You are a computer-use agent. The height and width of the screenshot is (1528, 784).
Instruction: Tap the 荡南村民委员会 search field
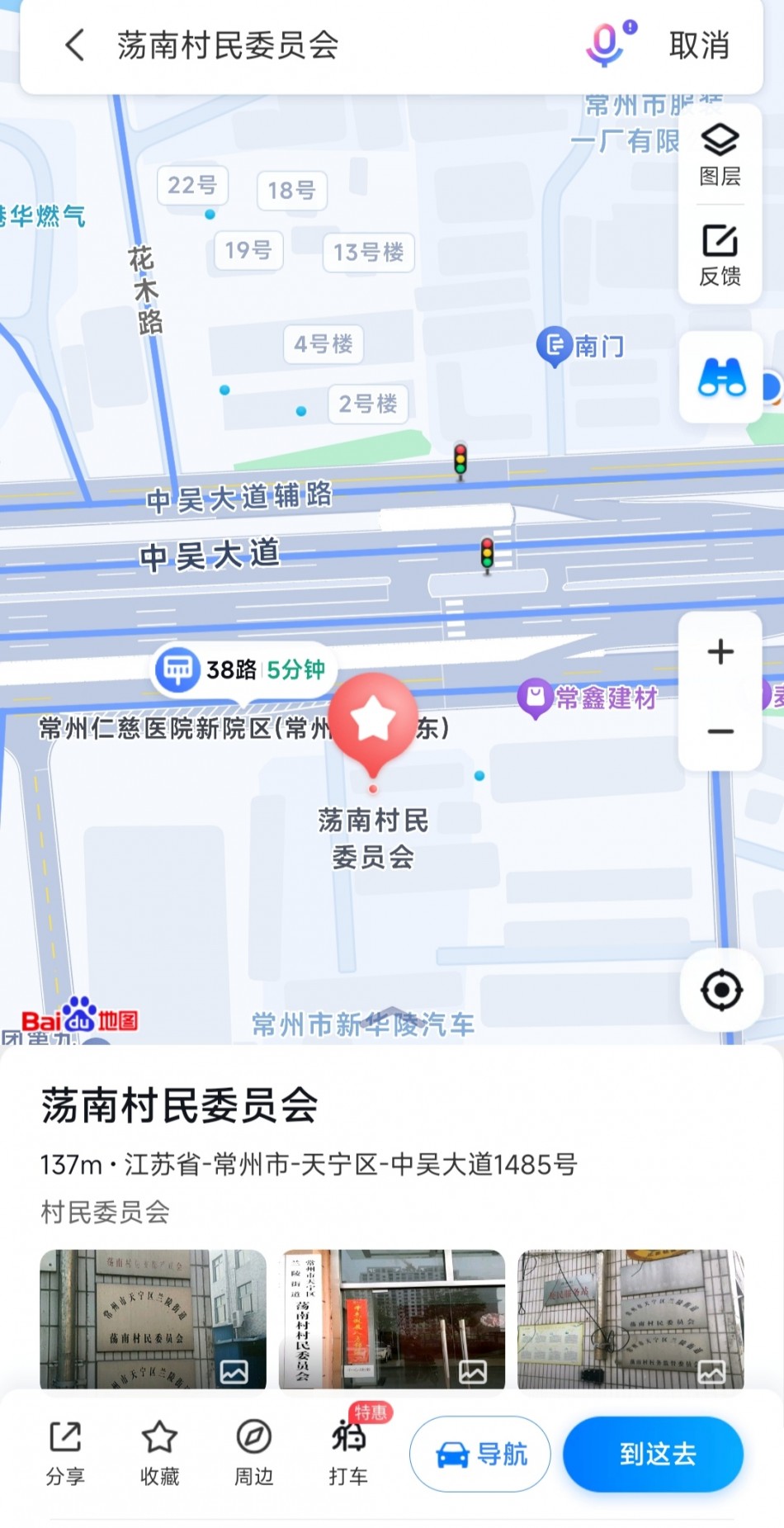[330, 45]
